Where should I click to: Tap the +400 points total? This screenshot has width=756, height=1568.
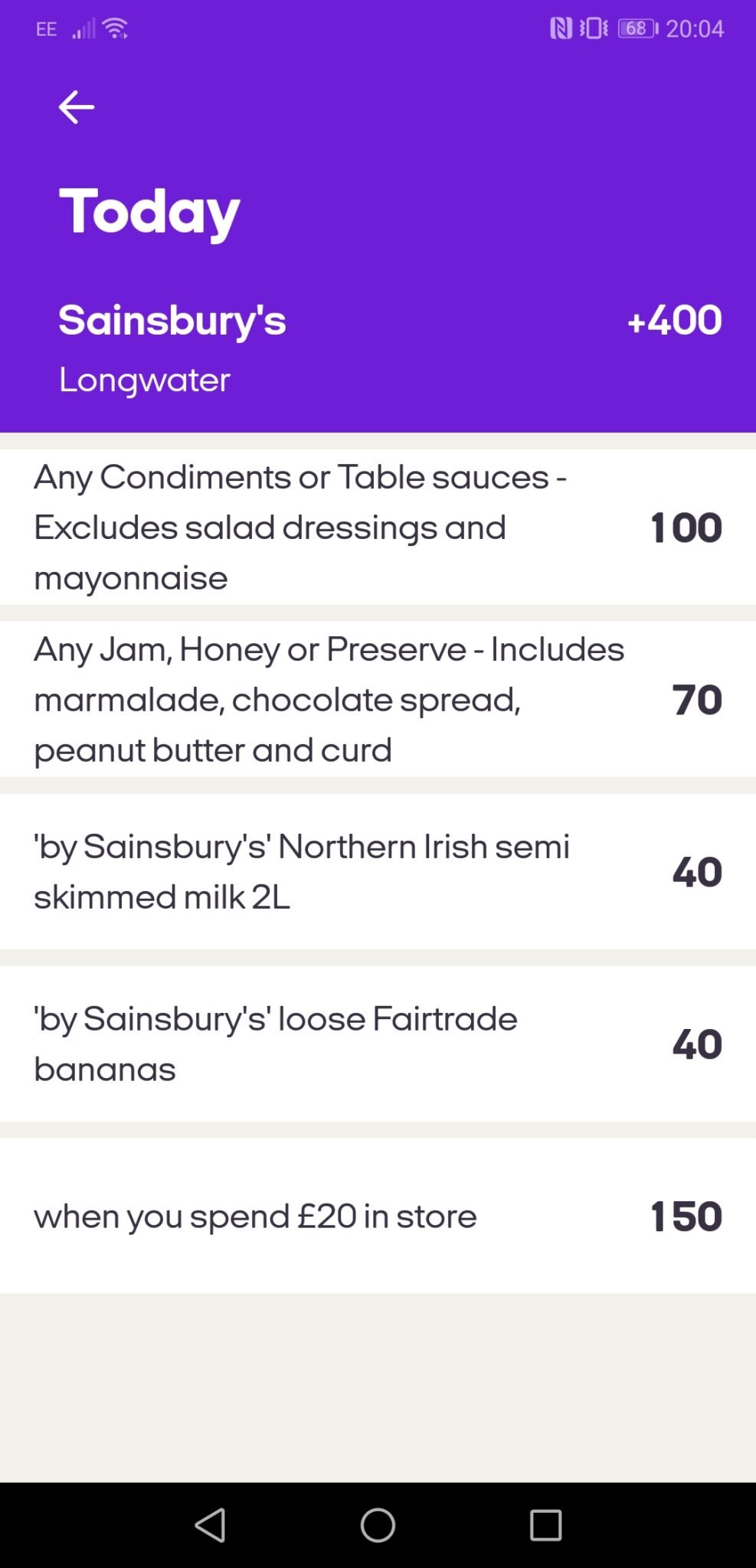coord(673,321)
